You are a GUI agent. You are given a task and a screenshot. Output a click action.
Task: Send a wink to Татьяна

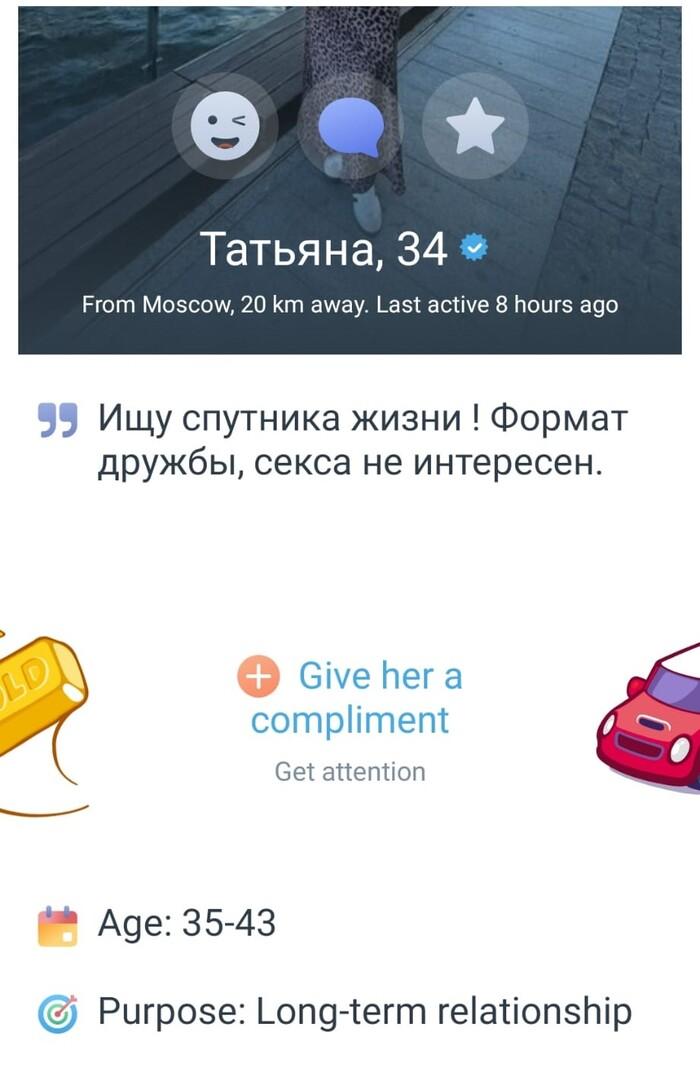[225, 127]
